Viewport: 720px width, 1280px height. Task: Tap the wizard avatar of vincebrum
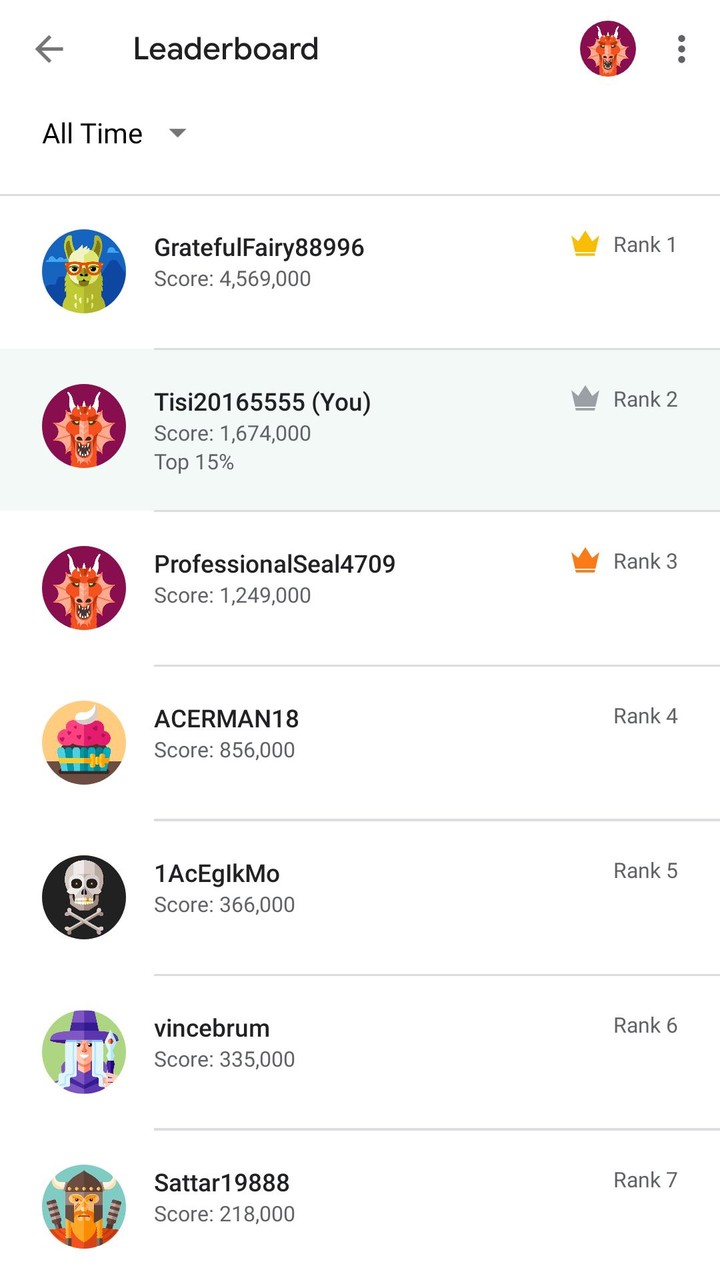coord(84,1051)
